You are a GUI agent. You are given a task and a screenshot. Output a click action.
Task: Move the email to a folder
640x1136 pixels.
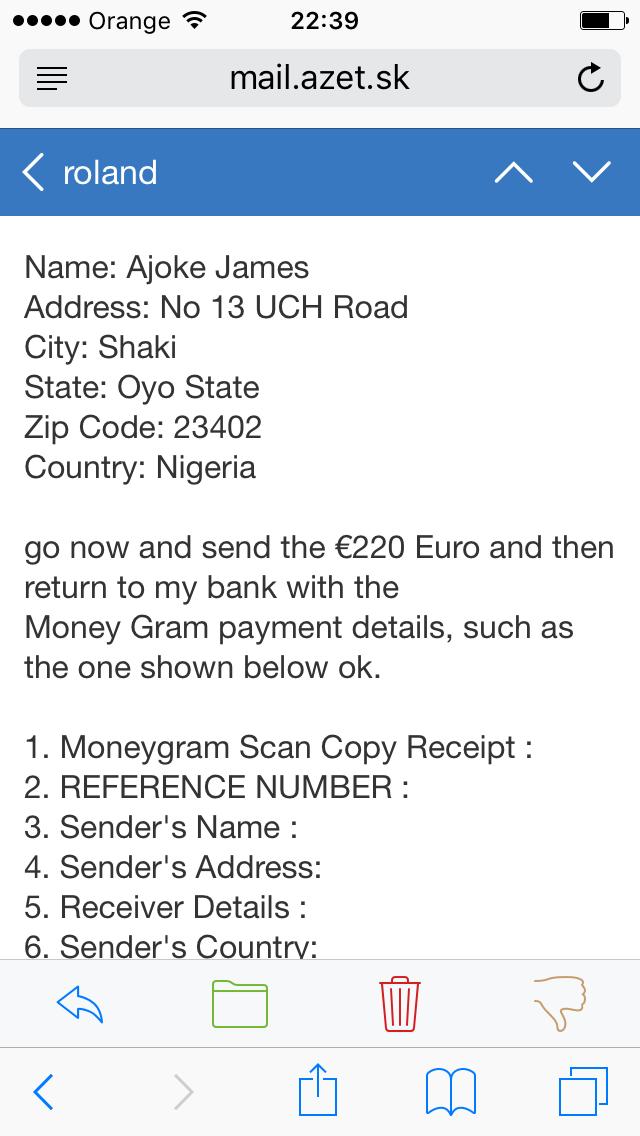coord(240,1003)
